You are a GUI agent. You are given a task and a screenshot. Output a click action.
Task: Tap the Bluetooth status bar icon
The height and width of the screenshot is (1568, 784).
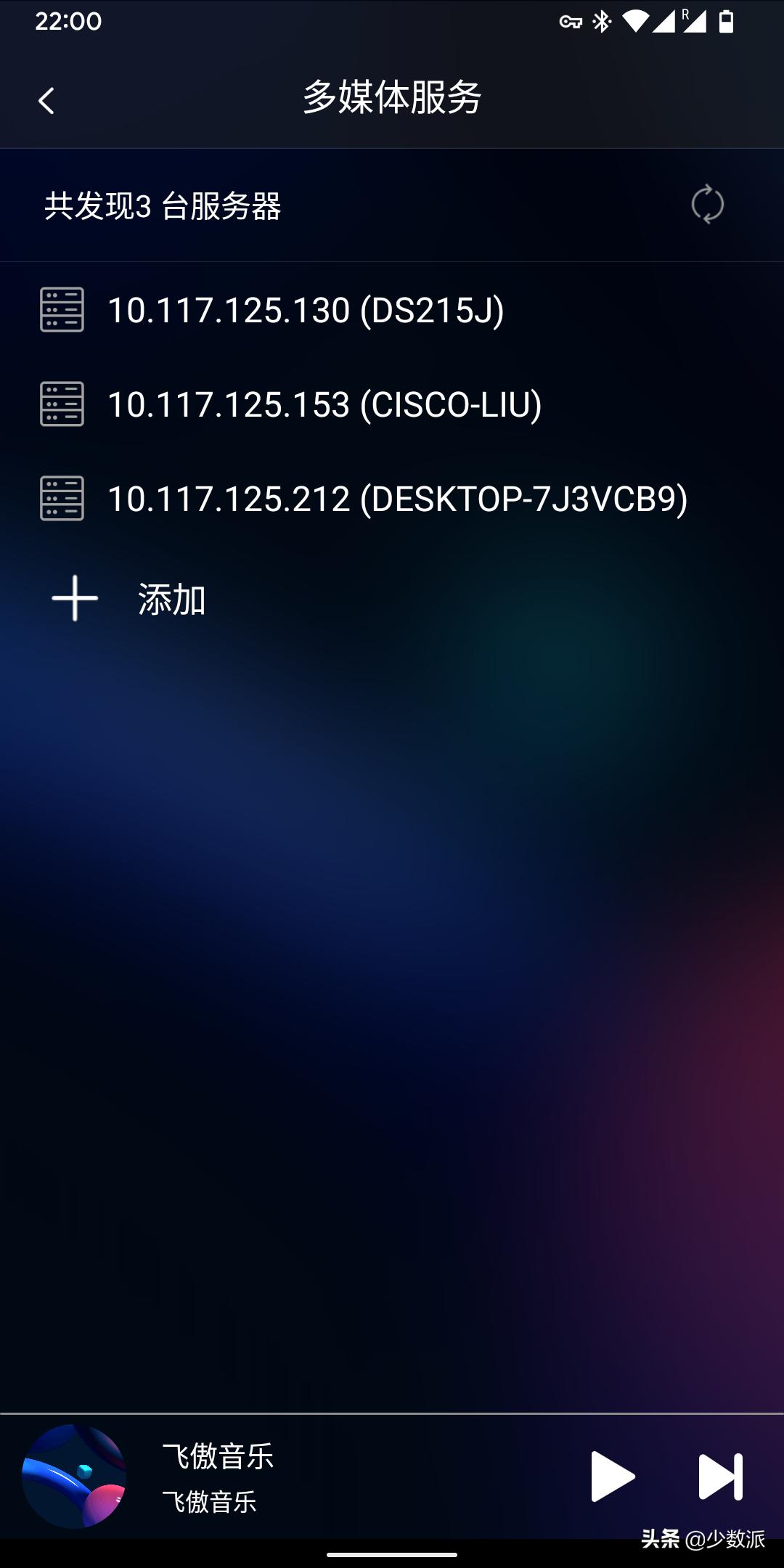pos(601,22)
